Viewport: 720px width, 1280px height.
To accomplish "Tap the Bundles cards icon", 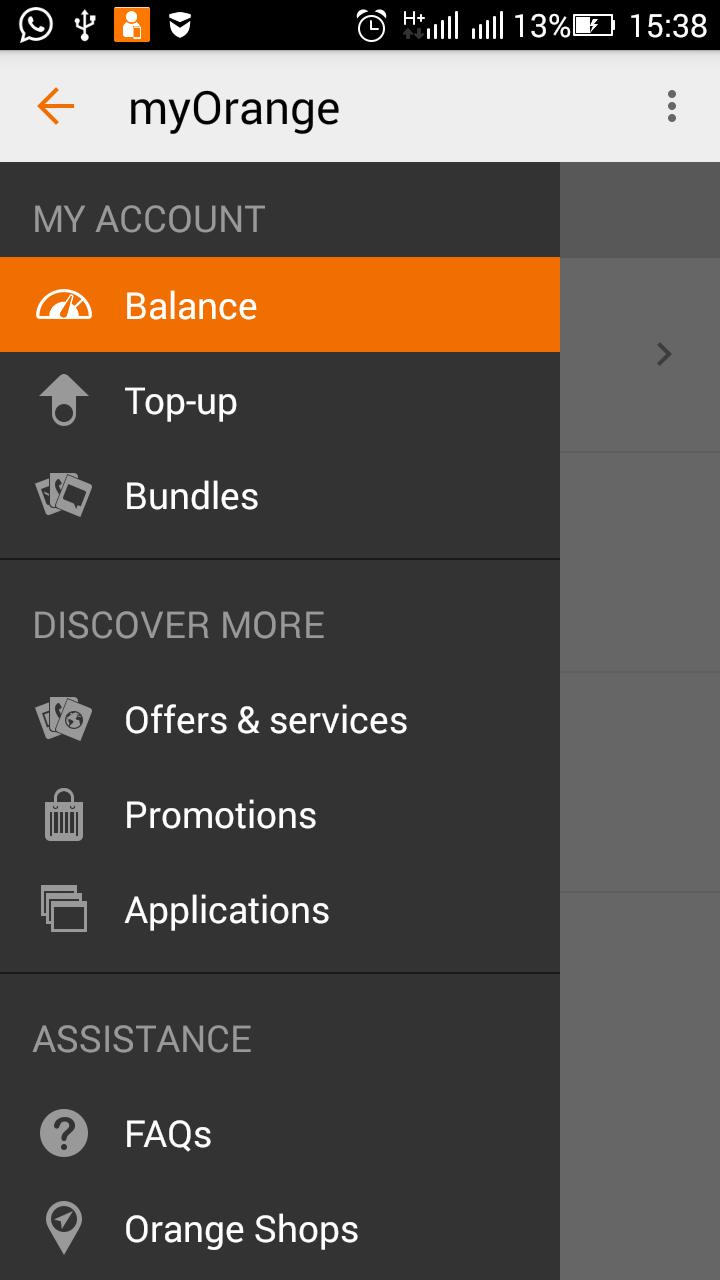I will pyautogui.click(x=62, y=494).
